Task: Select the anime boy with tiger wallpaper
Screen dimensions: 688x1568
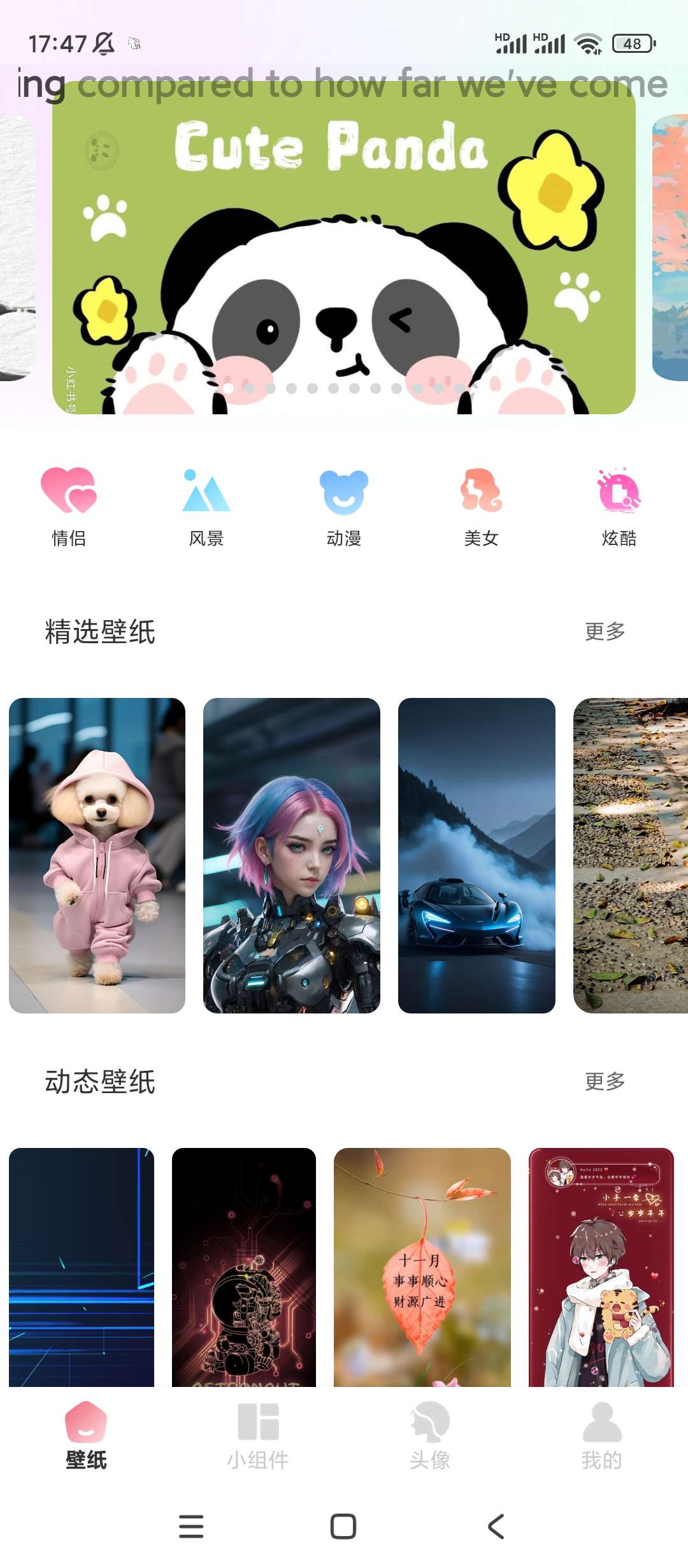Action: click(x=601, y=1267)
